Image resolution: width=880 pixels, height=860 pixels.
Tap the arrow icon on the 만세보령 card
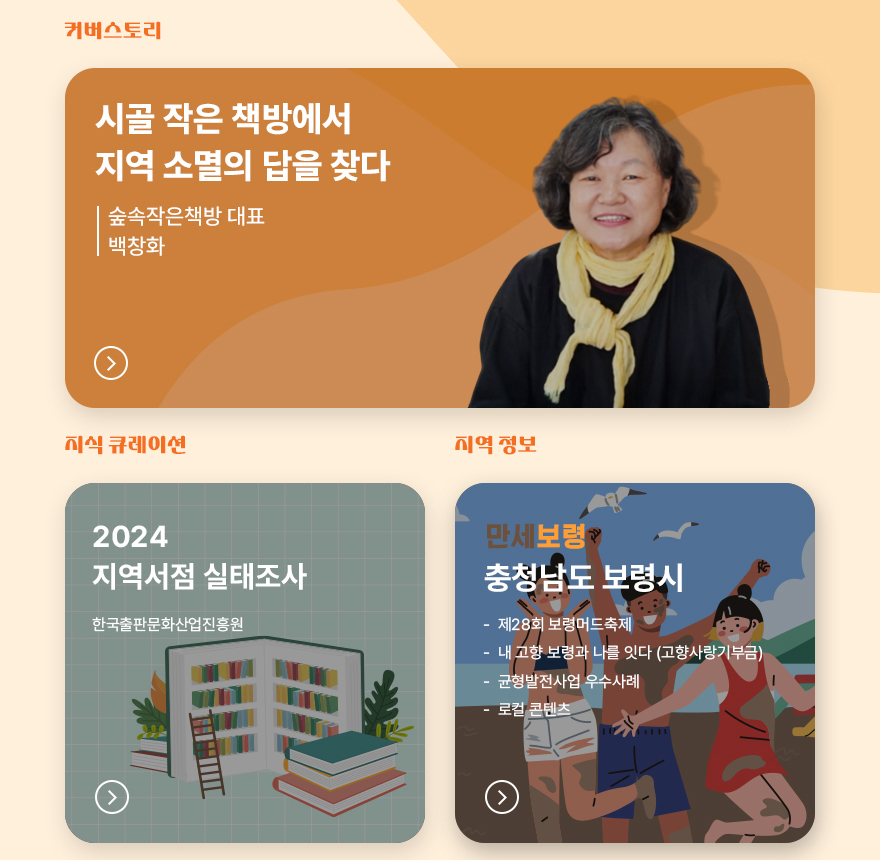[502, 797]
